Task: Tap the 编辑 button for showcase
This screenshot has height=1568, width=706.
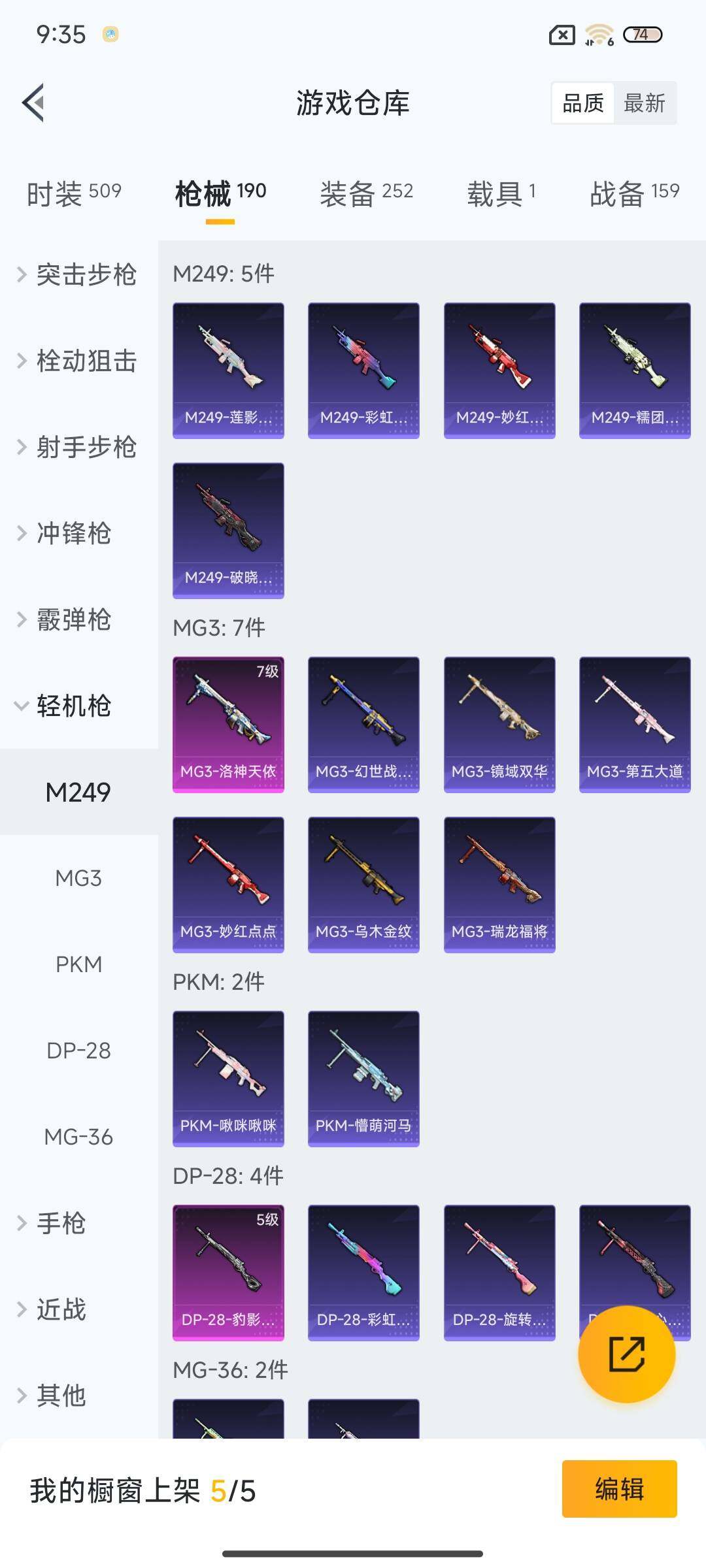Action: [619, 1489]
